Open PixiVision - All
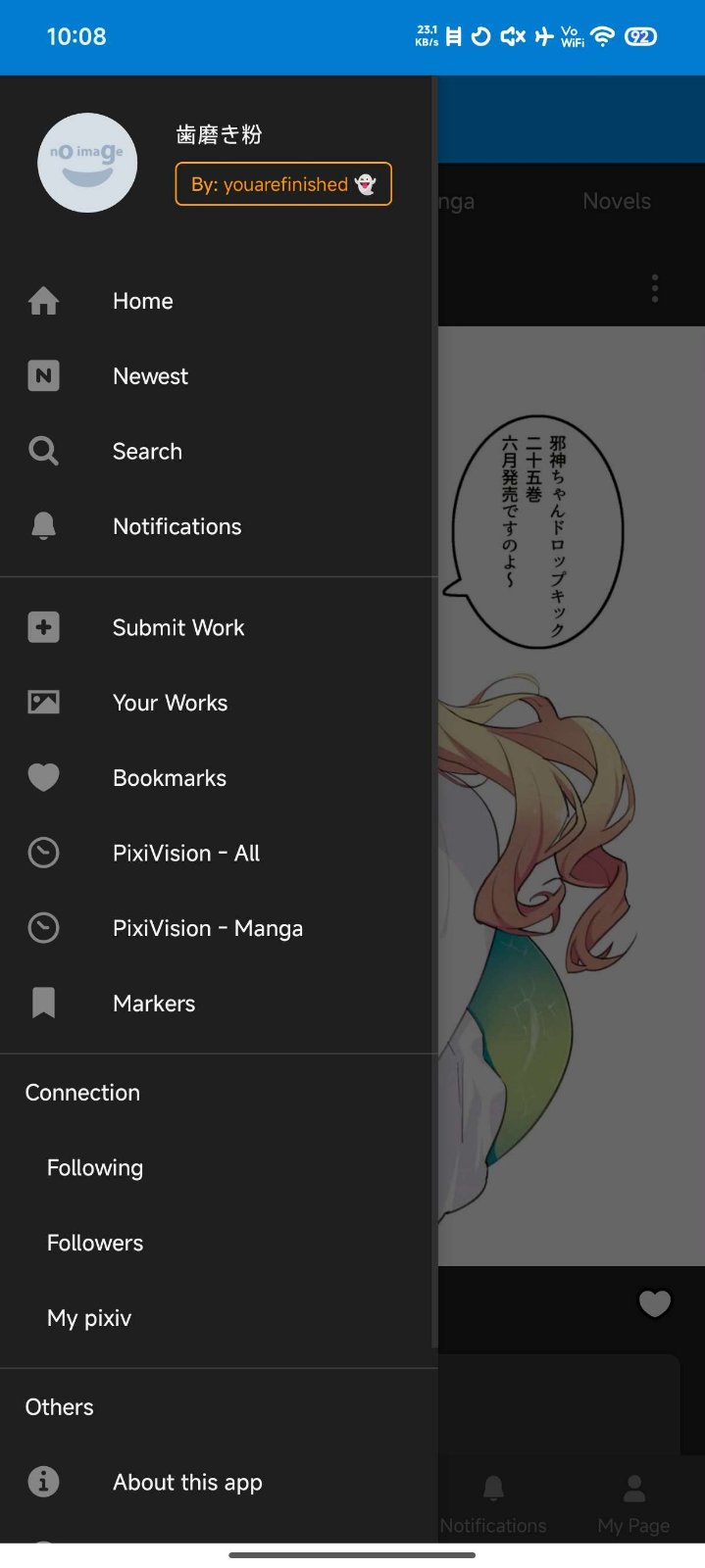 point(186,854)
